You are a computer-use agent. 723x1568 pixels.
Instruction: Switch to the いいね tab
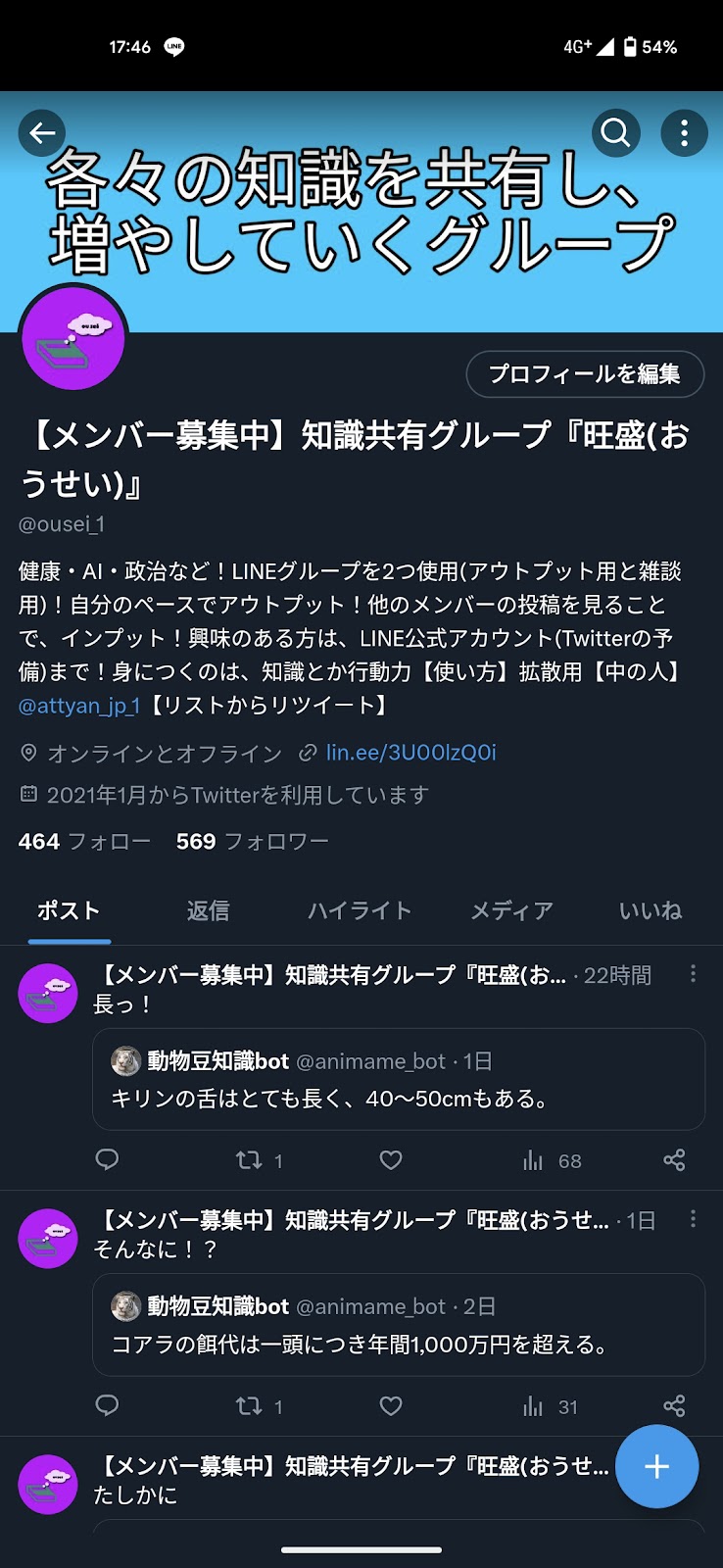651,910
